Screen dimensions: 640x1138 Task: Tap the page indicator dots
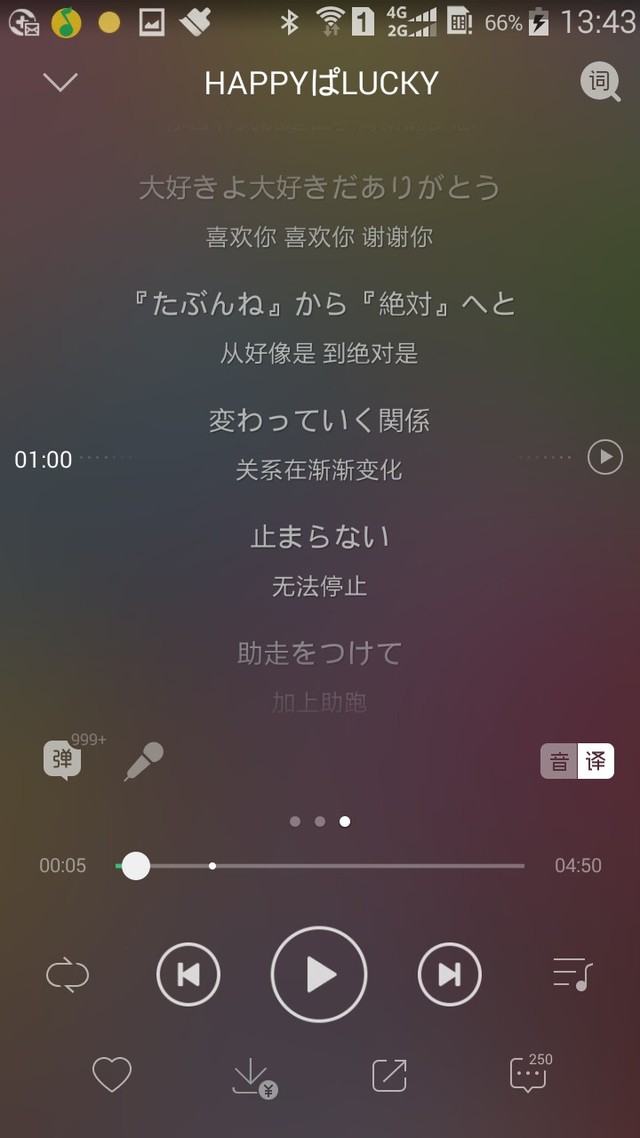tap(320, 822)
